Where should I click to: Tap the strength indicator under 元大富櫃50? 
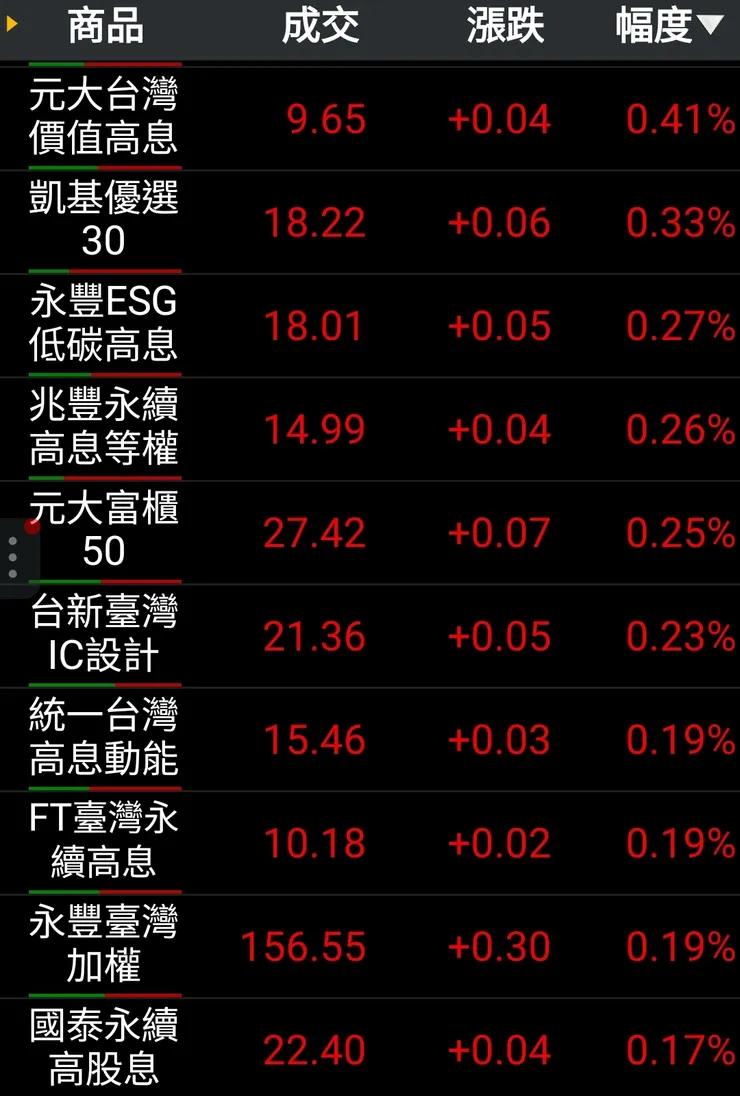pos(105,578)
